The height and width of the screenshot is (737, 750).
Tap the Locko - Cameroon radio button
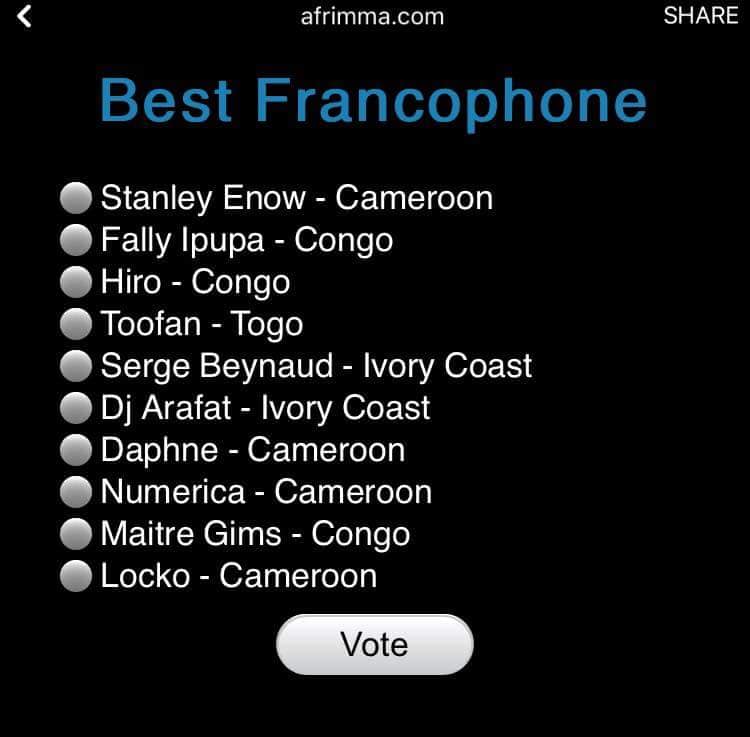click(x=76, y=576)
